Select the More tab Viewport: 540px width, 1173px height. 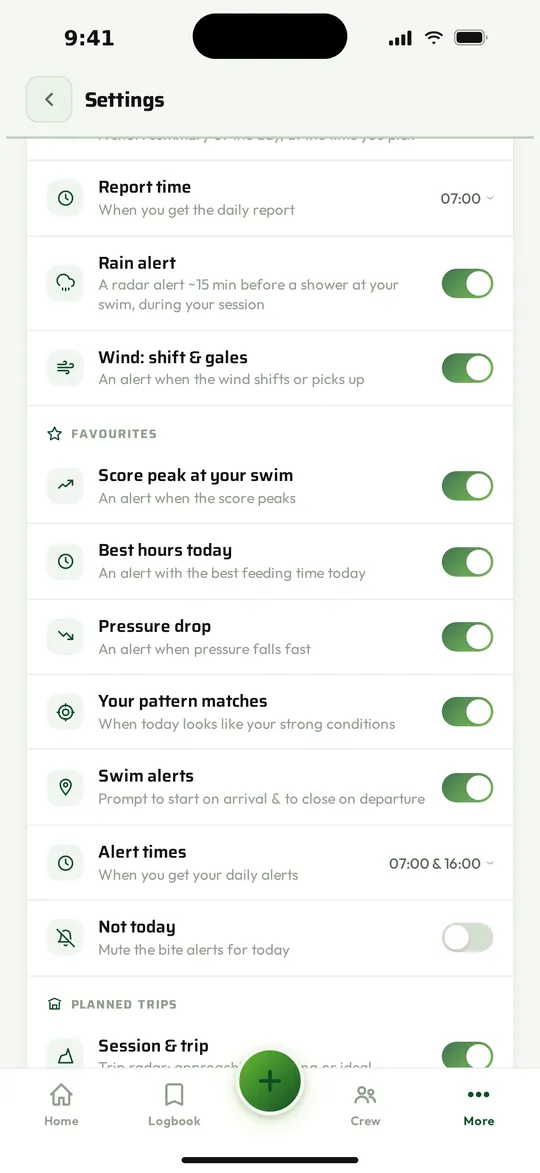tap(479, 1105)
